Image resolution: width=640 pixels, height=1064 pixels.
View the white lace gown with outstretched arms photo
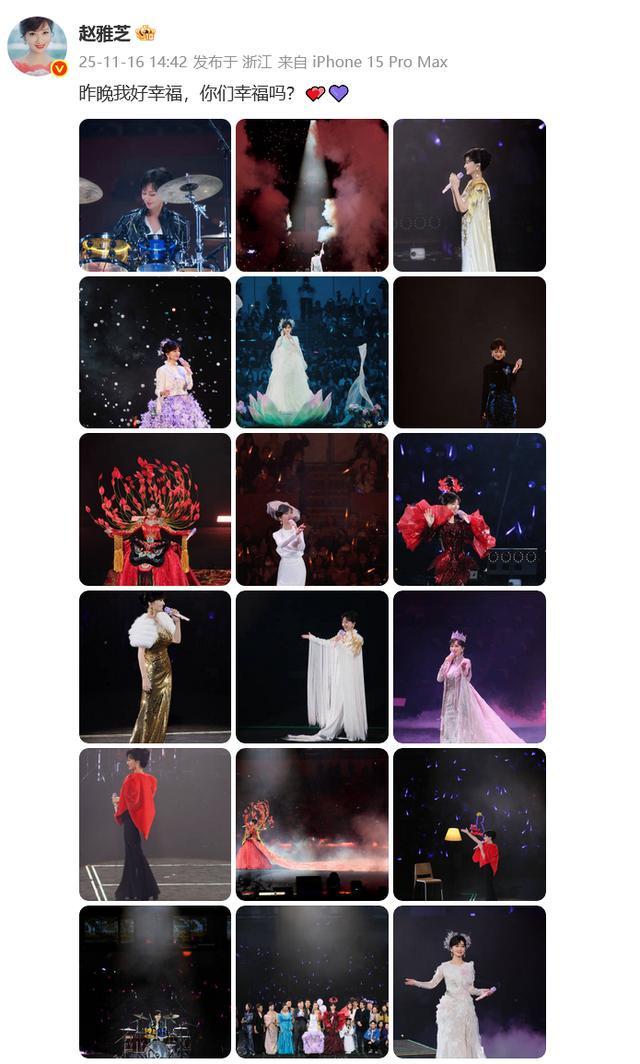click(469, 981)
